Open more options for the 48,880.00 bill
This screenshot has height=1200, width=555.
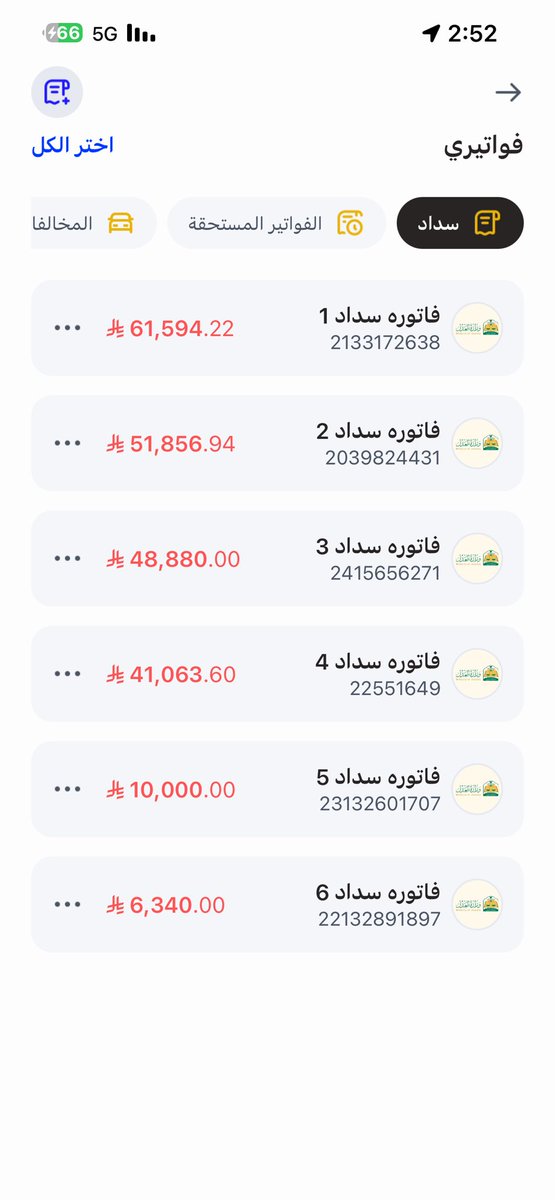68,558
